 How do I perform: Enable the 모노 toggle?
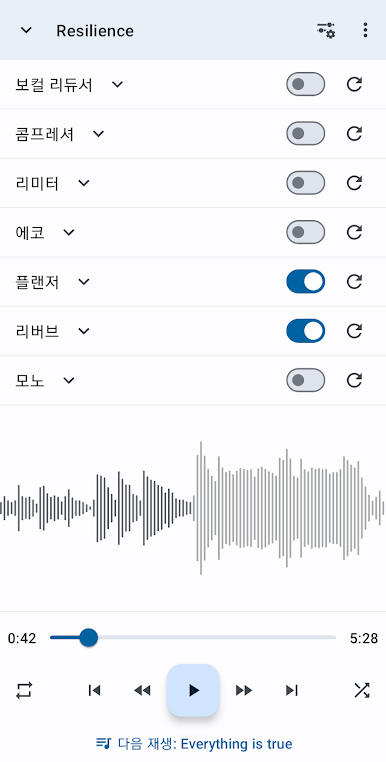(305, 380)
